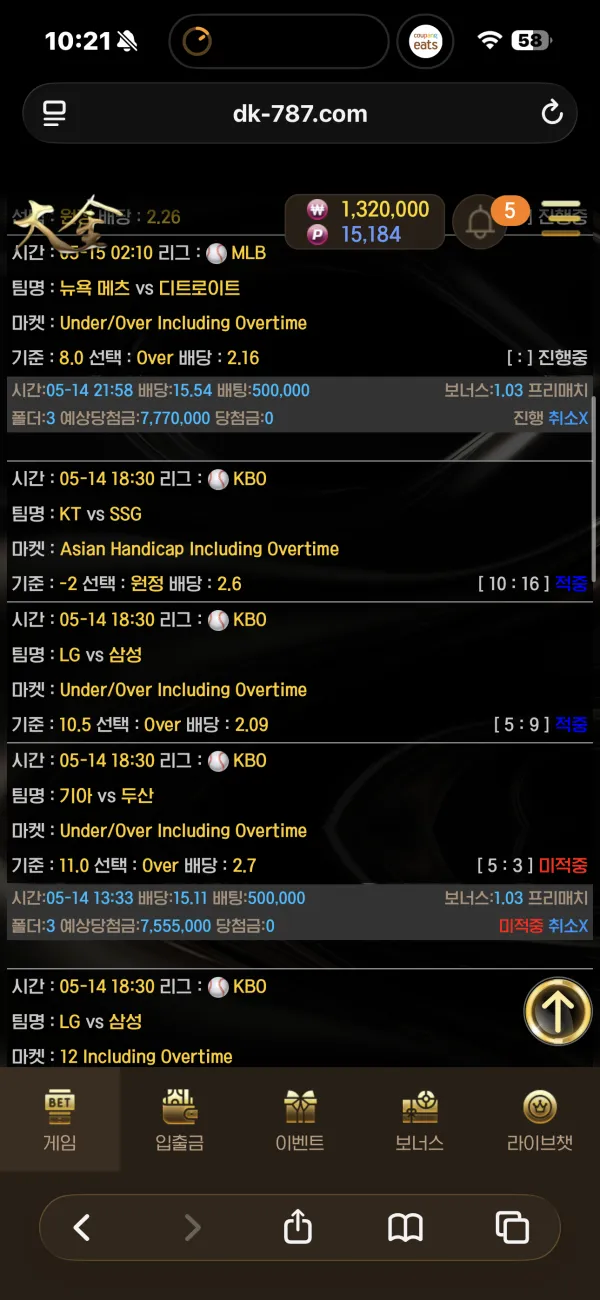Cancel the 15.54 odds bet with 취소X
This screenshot has width=600, height=1300.
(x=568, y=418)
